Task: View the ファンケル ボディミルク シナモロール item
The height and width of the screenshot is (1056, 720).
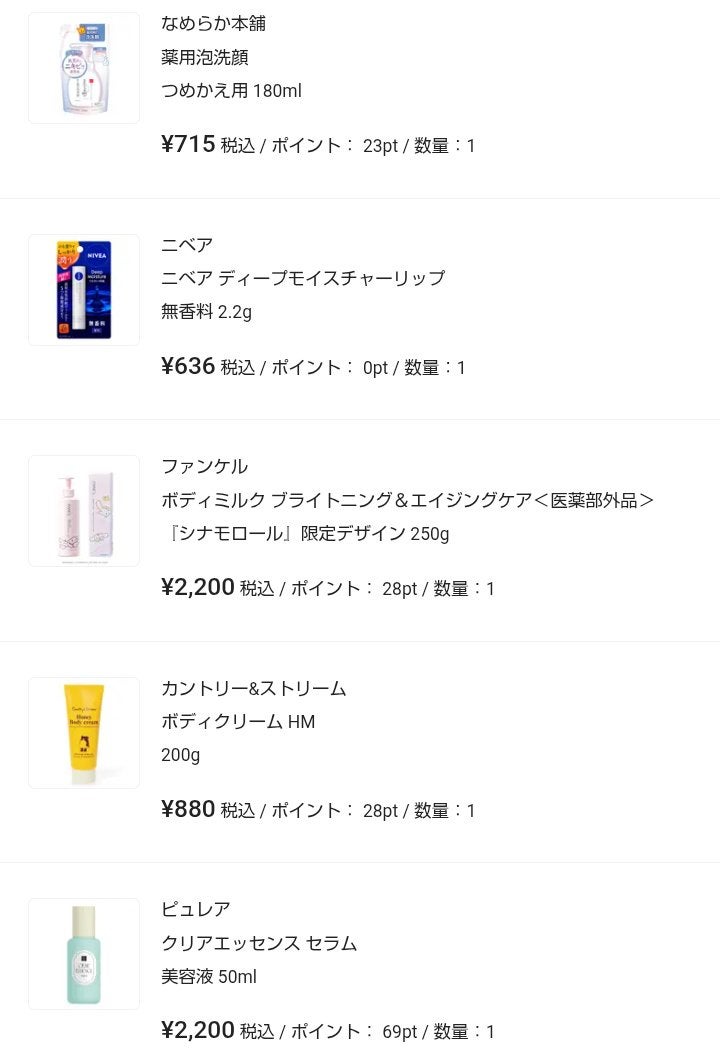Action: coord(360,531)
